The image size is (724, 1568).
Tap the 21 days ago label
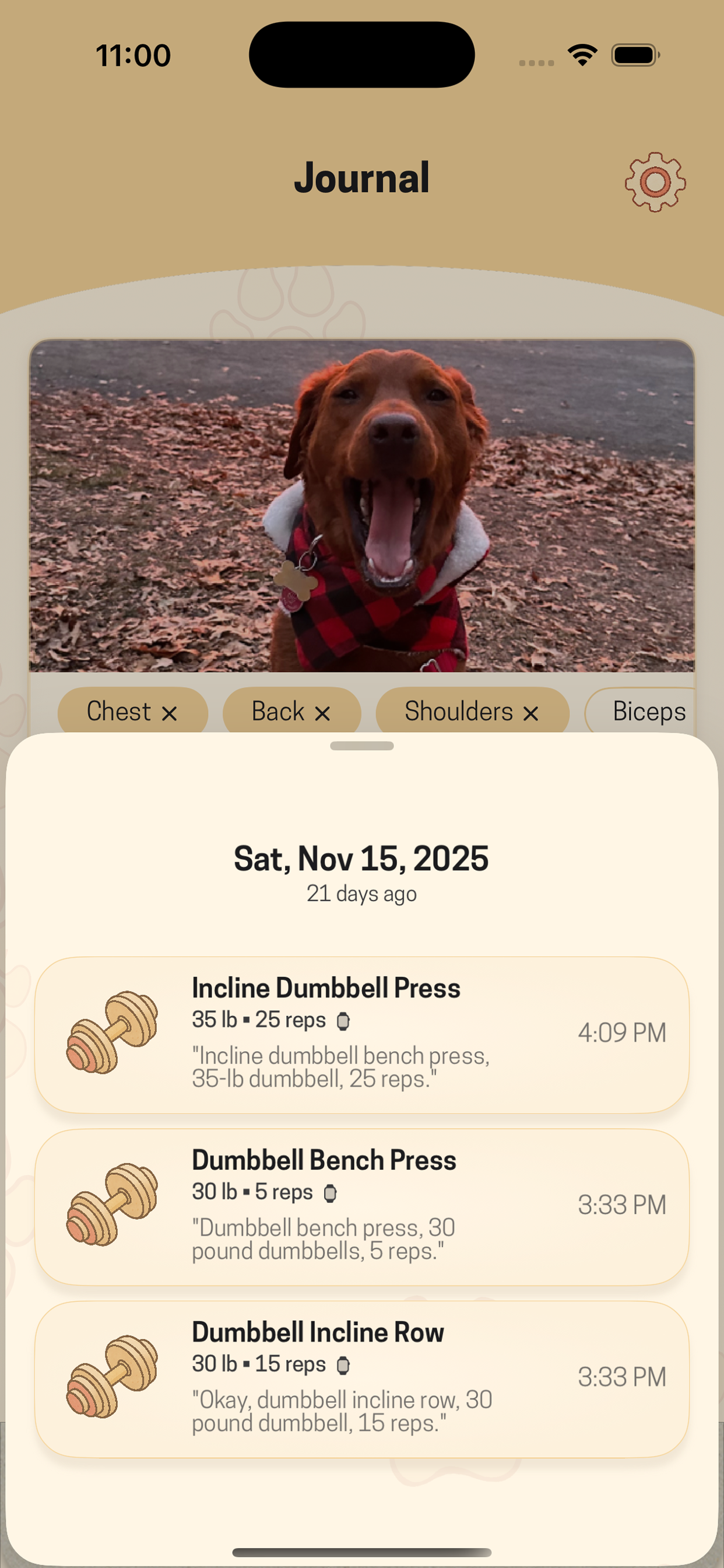pyautogui.click(x=361, y=894)
